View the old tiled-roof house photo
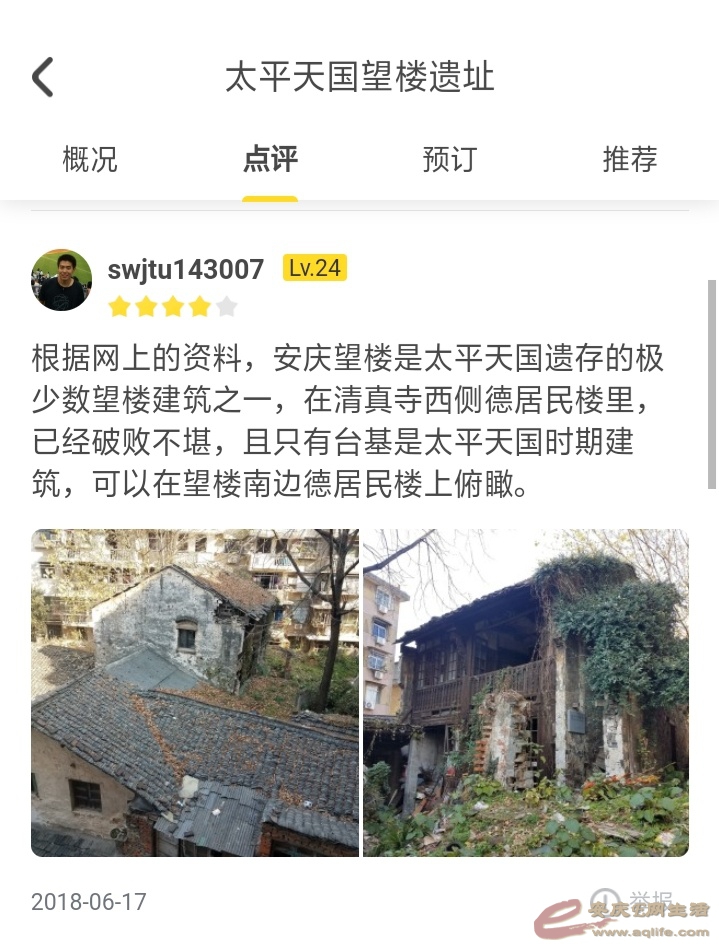The width and height of the screenshot is (719, 945). [195, 692]
